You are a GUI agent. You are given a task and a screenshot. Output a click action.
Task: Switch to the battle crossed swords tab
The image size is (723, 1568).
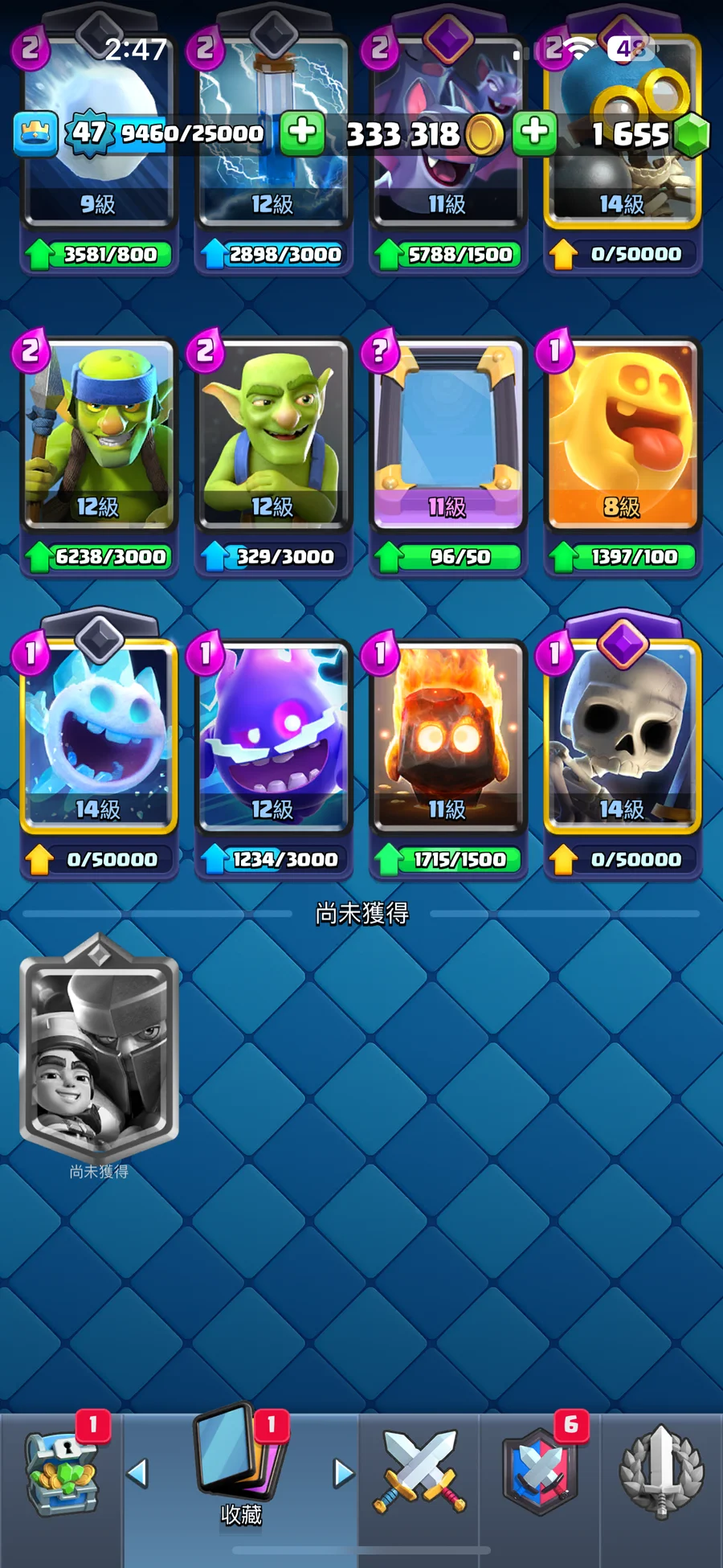click(419, 1472)
